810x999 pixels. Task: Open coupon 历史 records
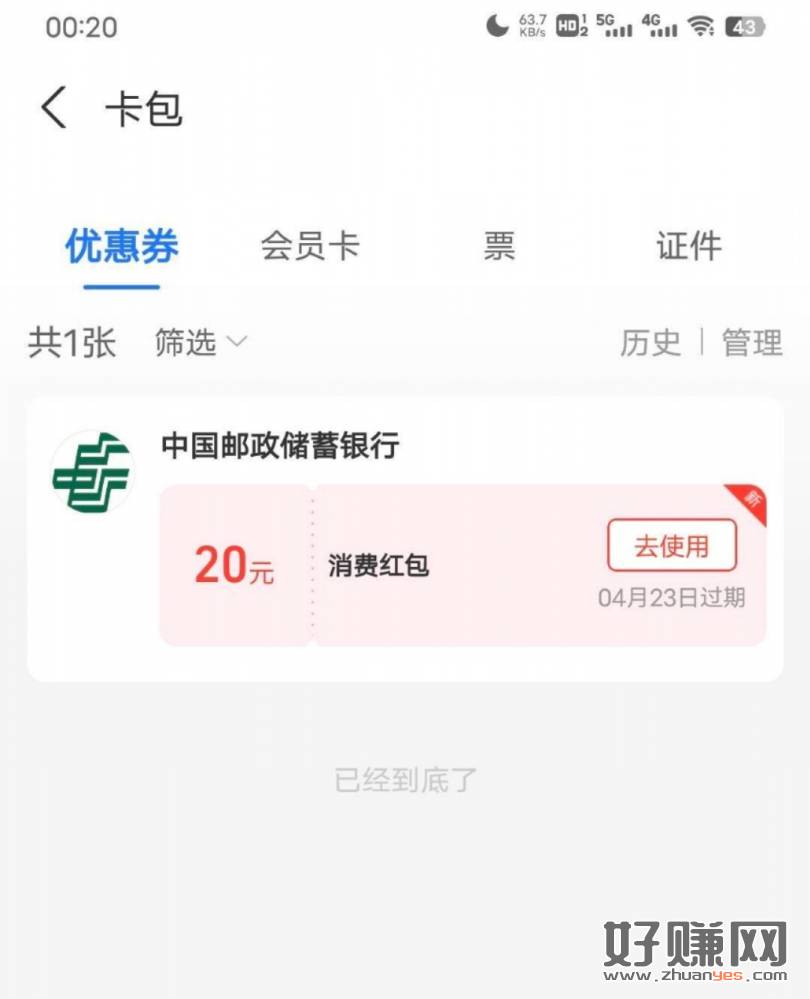[650, 343]
